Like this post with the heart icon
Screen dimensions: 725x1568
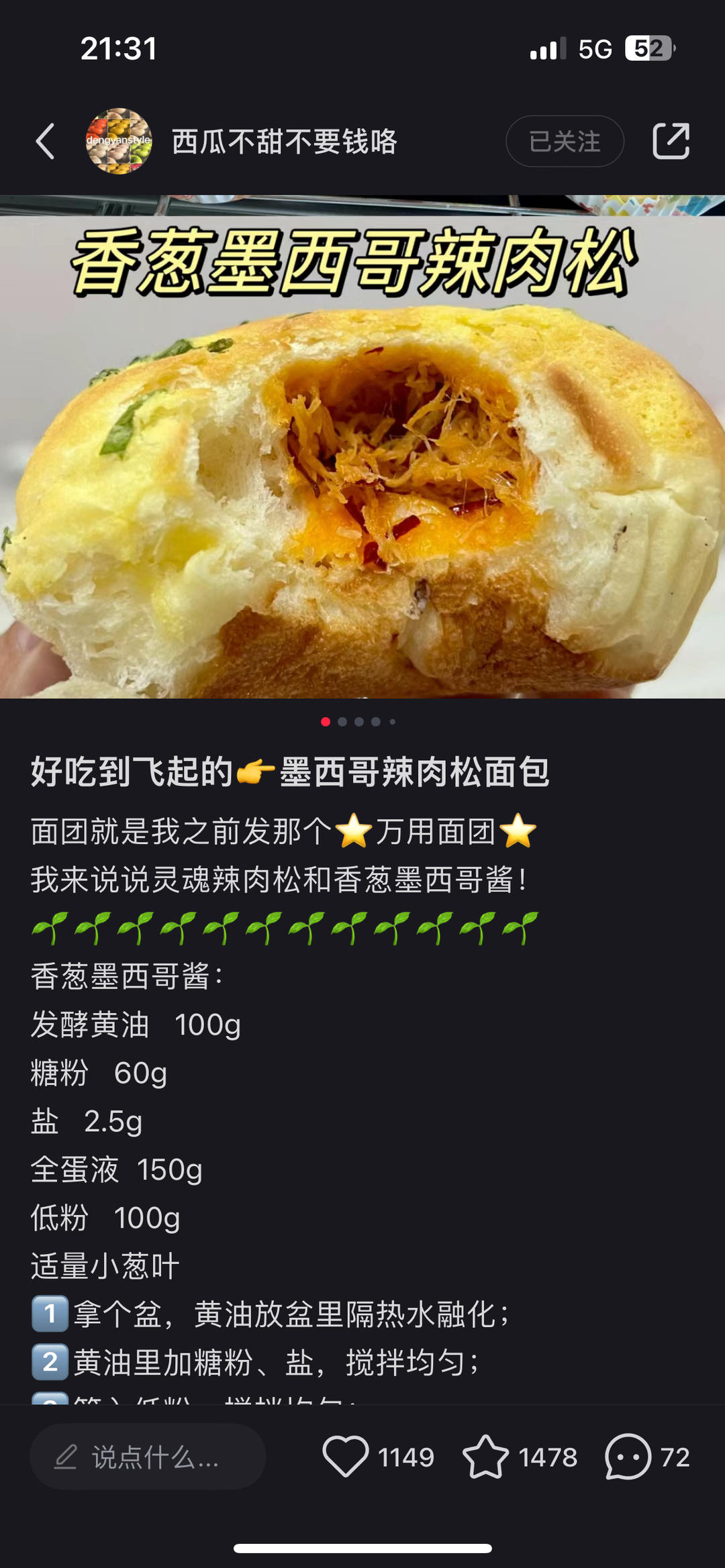click(346, 1457)
